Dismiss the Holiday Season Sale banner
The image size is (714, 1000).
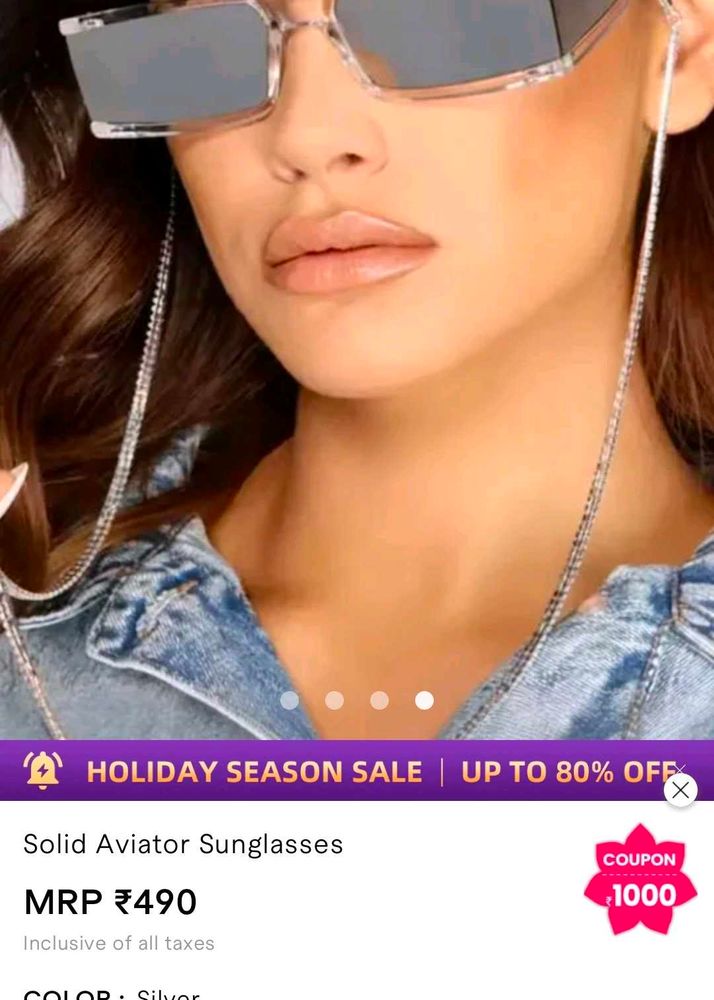[680, 790]
